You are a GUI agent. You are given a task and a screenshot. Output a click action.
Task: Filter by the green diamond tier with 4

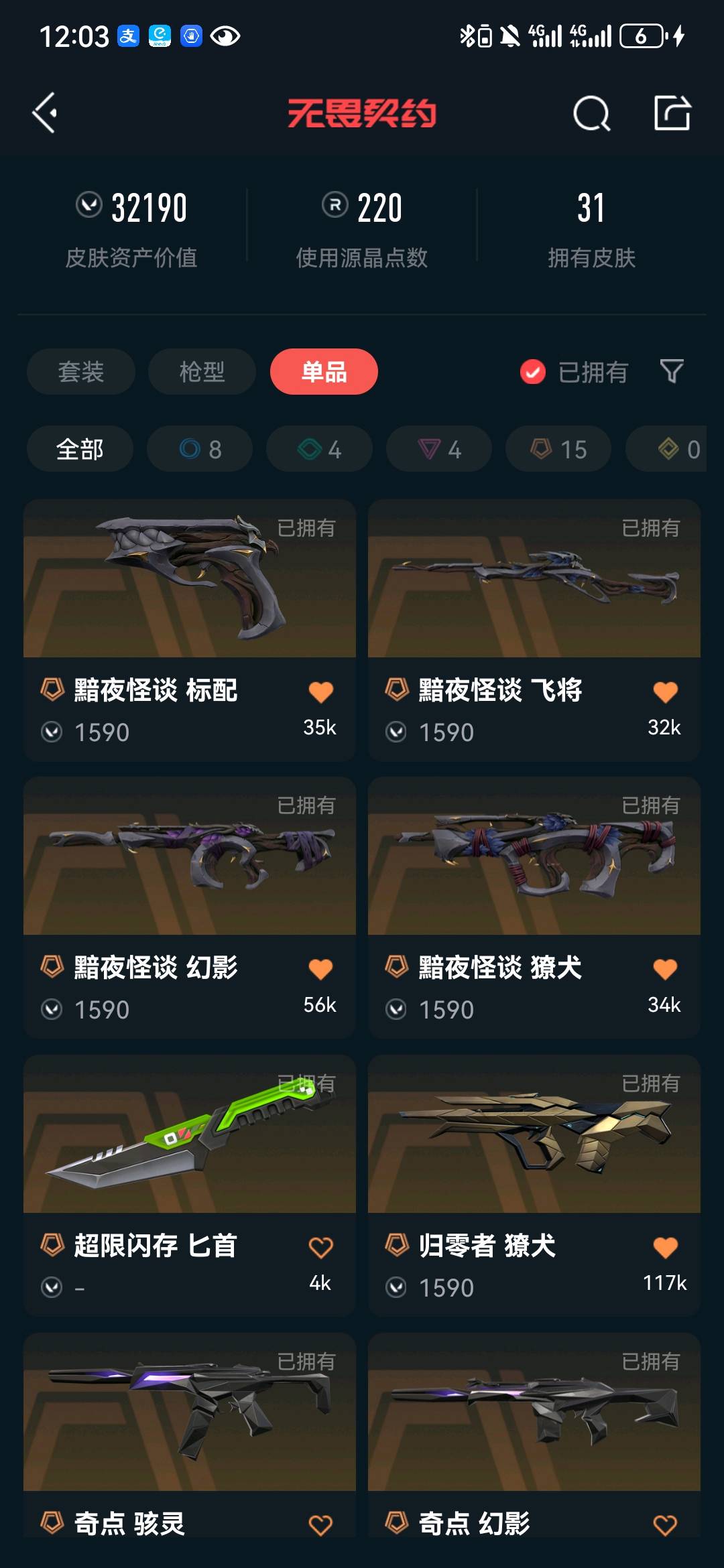click(x=319, y=449)
